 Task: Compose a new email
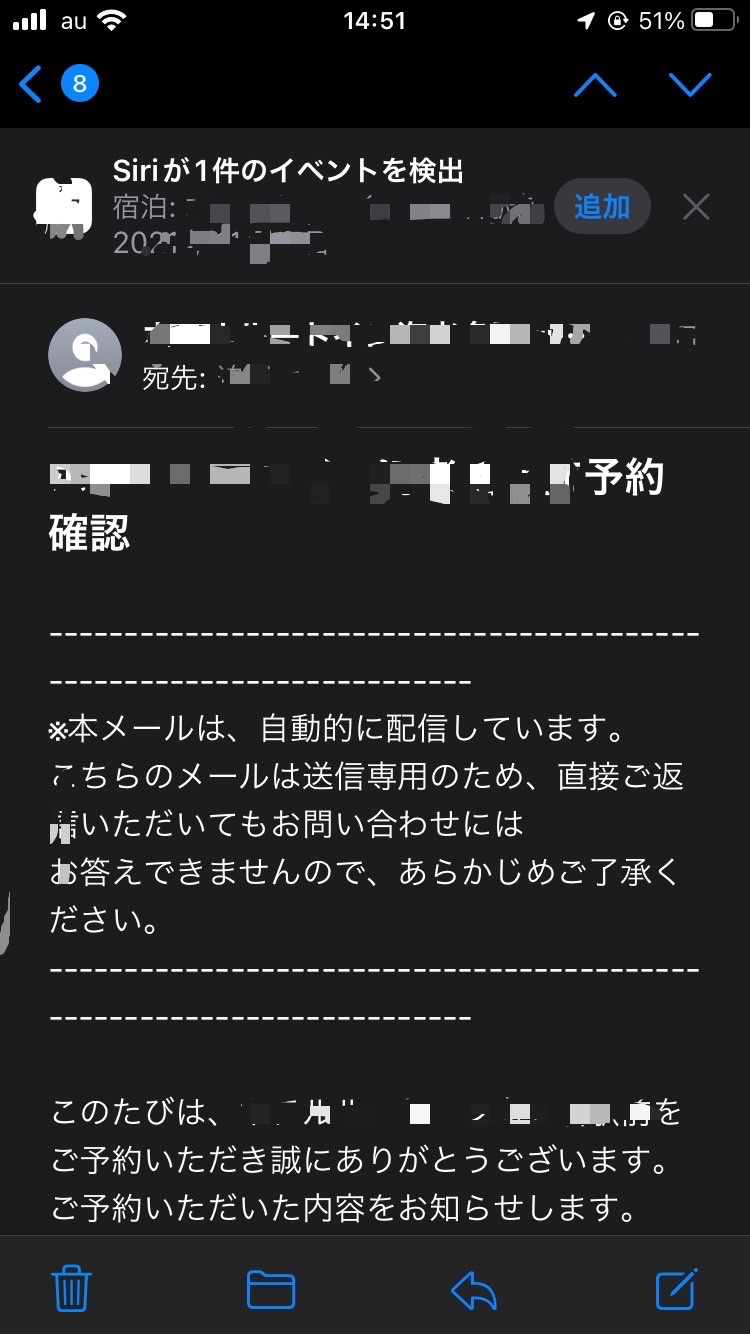tap(677, 1289)
